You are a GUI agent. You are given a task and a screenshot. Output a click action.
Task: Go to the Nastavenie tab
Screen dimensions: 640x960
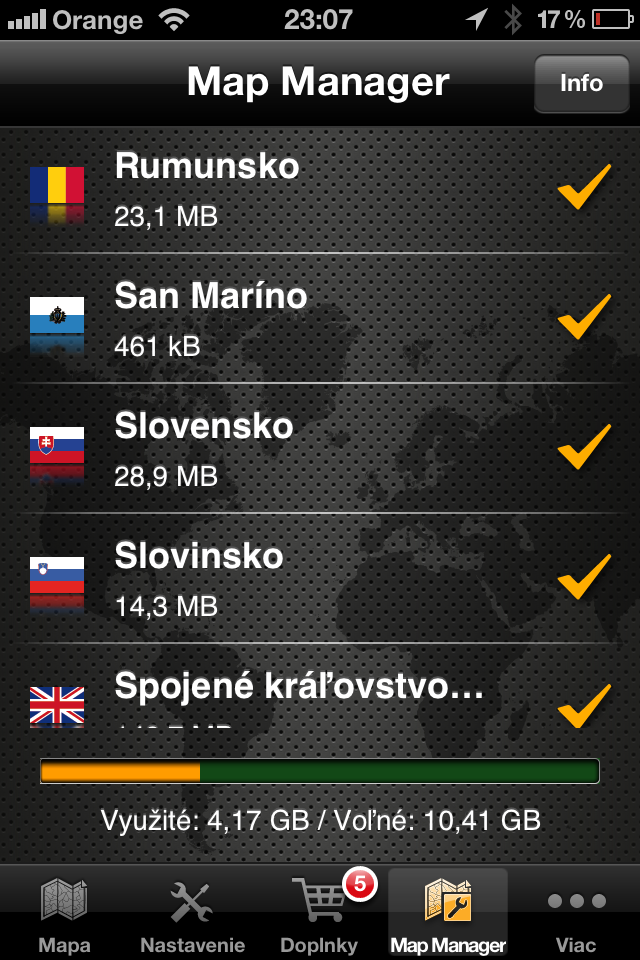click(192, 913)
